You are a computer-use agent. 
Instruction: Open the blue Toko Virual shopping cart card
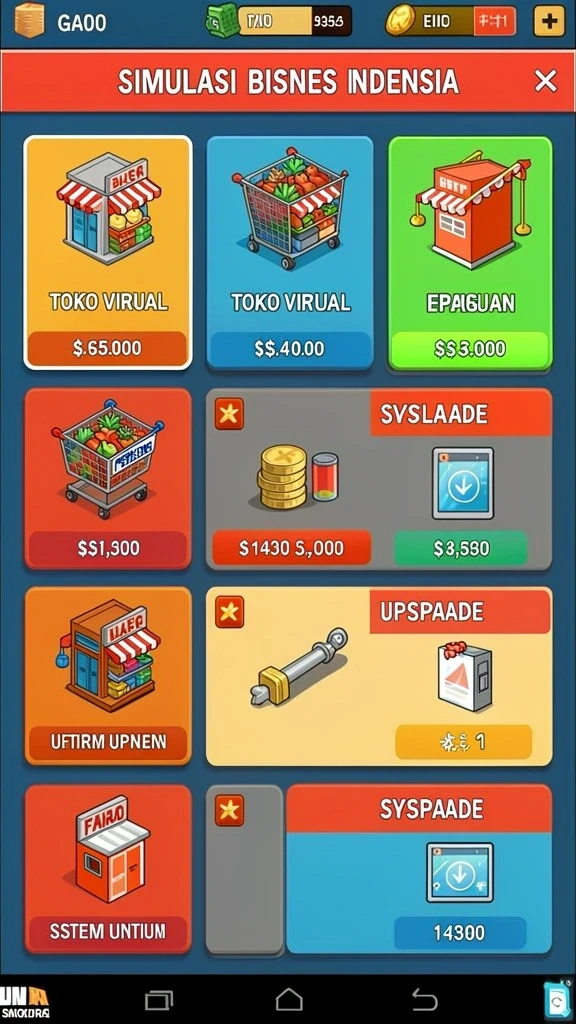(290, 252)
